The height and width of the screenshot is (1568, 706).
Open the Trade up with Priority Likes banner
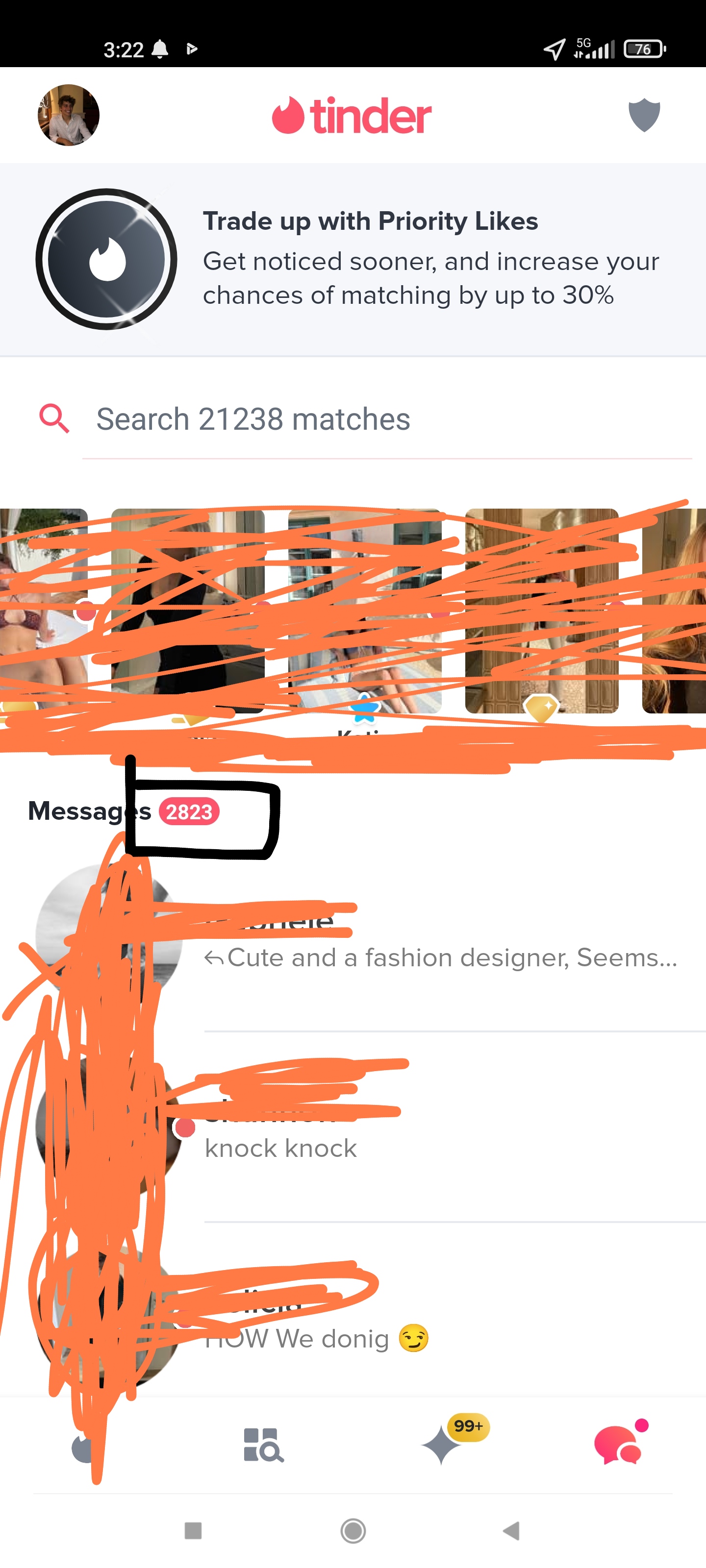click(353, 259)
